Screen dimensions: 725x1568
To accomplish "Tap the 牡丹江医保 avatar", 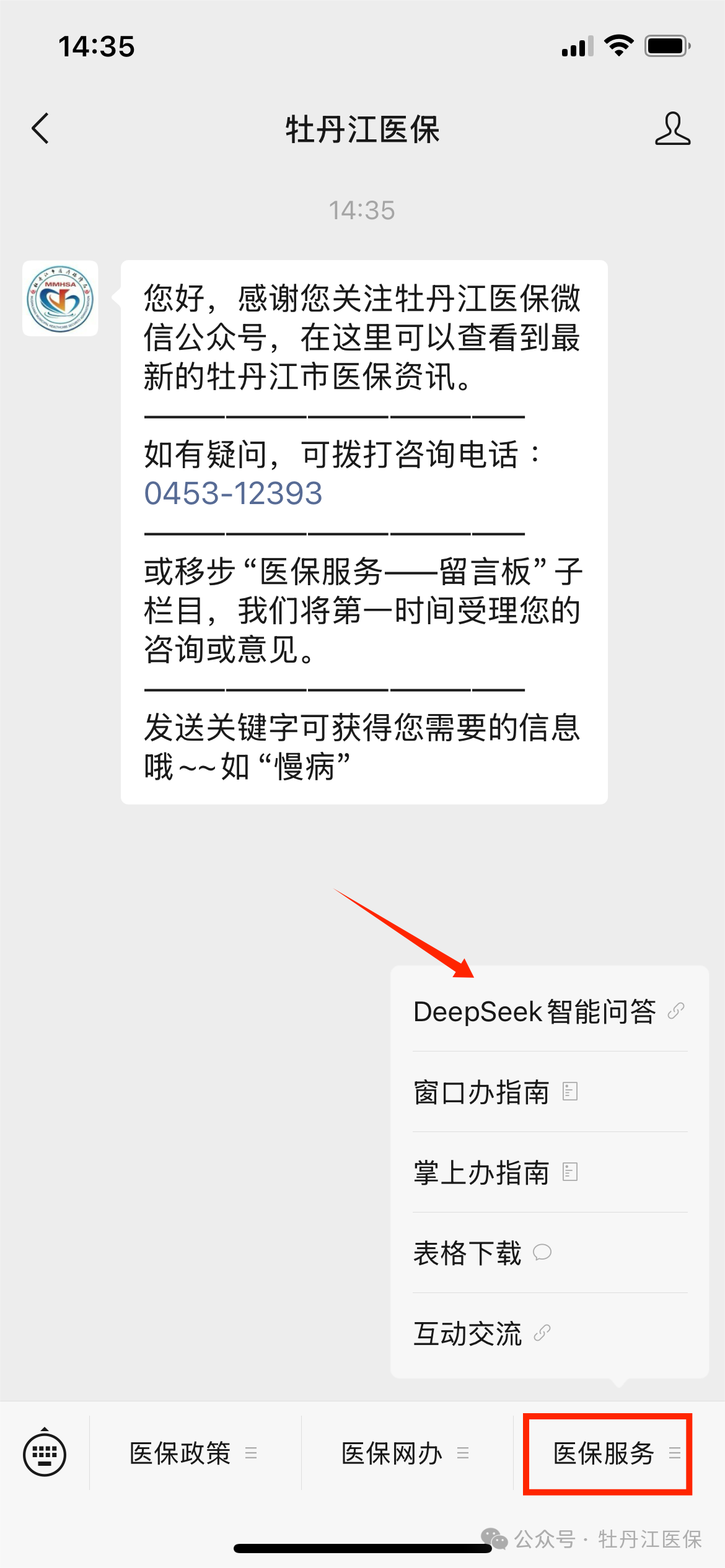I will (x=60, y=298).
